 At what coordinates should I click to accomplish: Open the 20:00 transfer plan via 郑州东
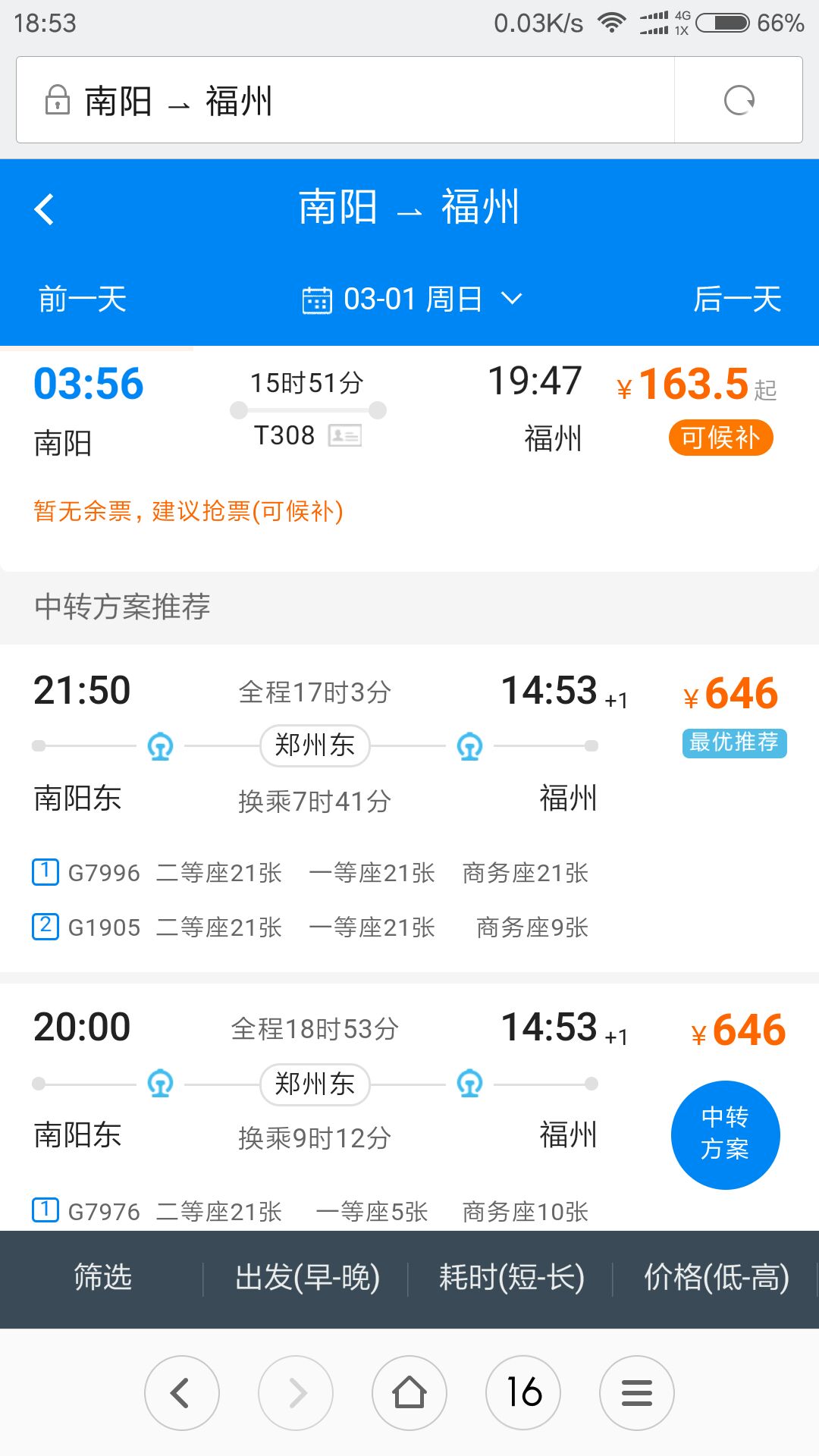[315, 1092]
